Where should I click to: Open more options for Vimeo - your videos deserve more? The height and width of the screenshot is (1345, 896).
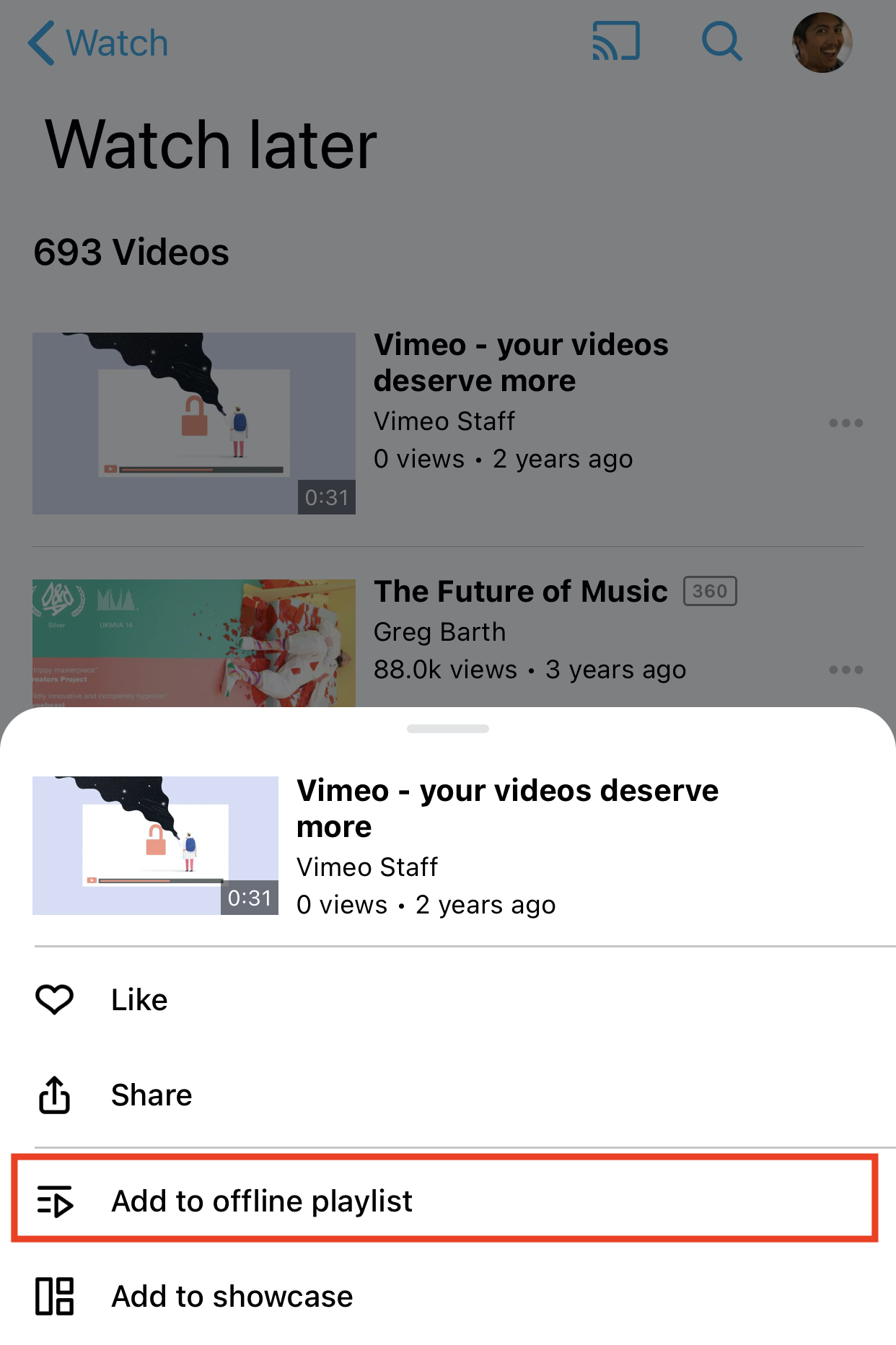[846, 423]
